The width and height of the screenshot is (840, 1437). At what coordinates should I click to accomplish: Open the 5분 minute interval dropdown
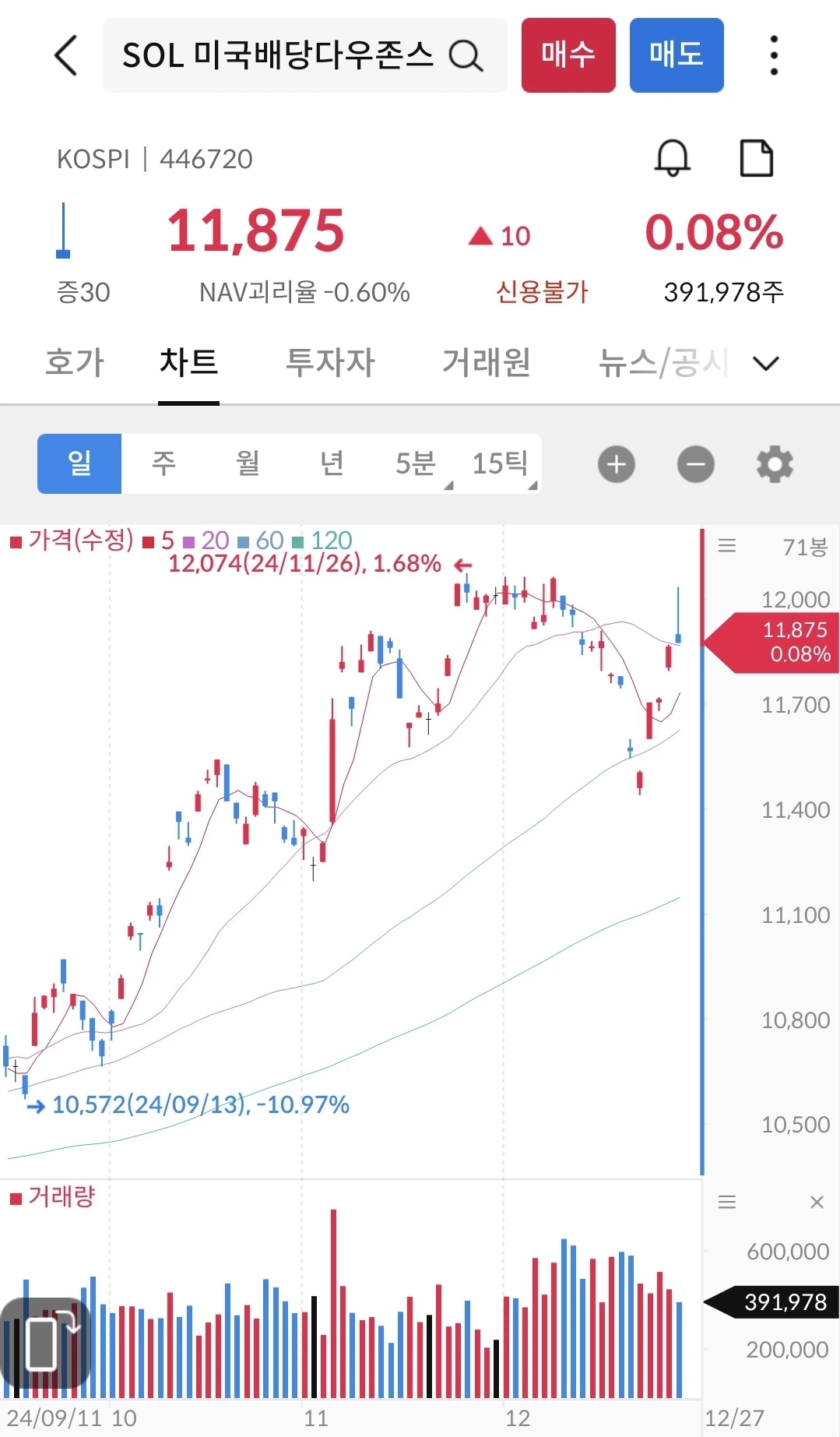[x=416, y=463]
